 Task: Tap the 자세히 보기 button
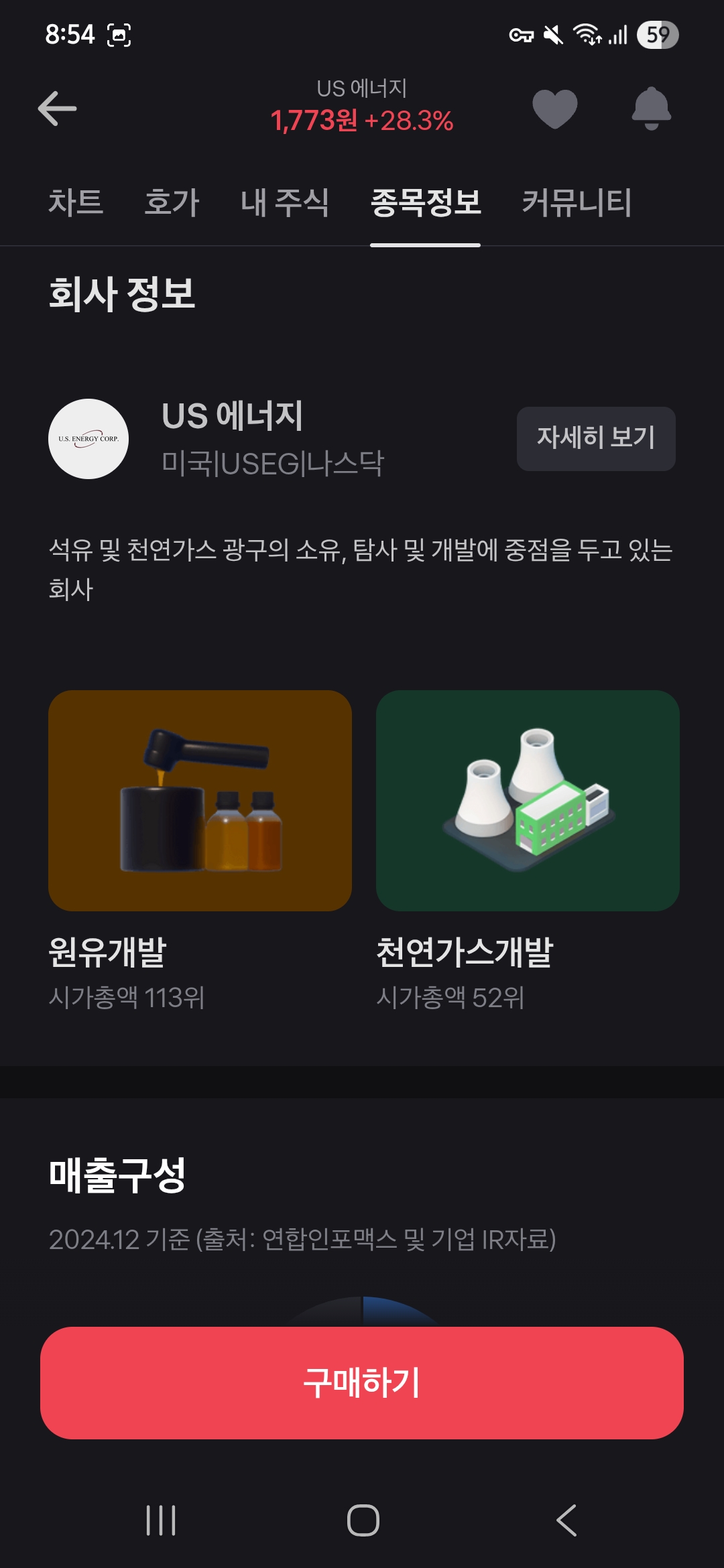595,438
